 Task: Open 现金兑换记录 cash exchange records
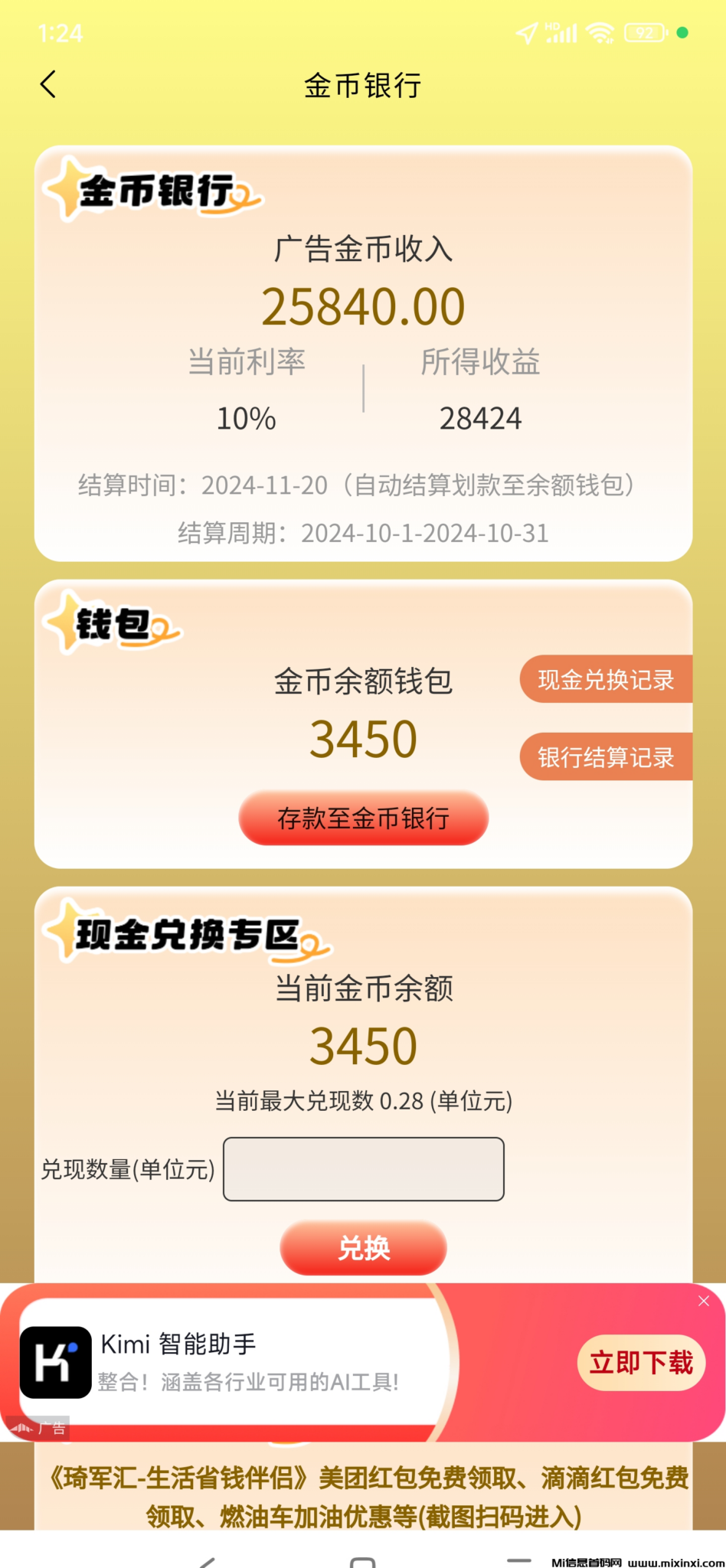coord(606,679)
